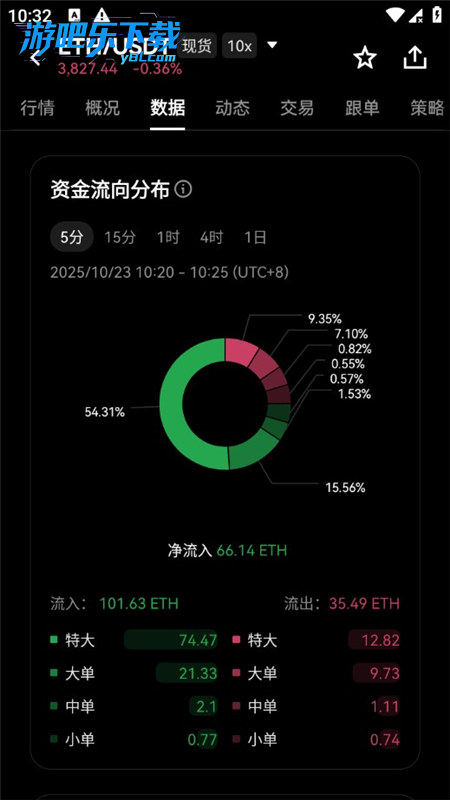Go back using the arrow

point(35,58)
